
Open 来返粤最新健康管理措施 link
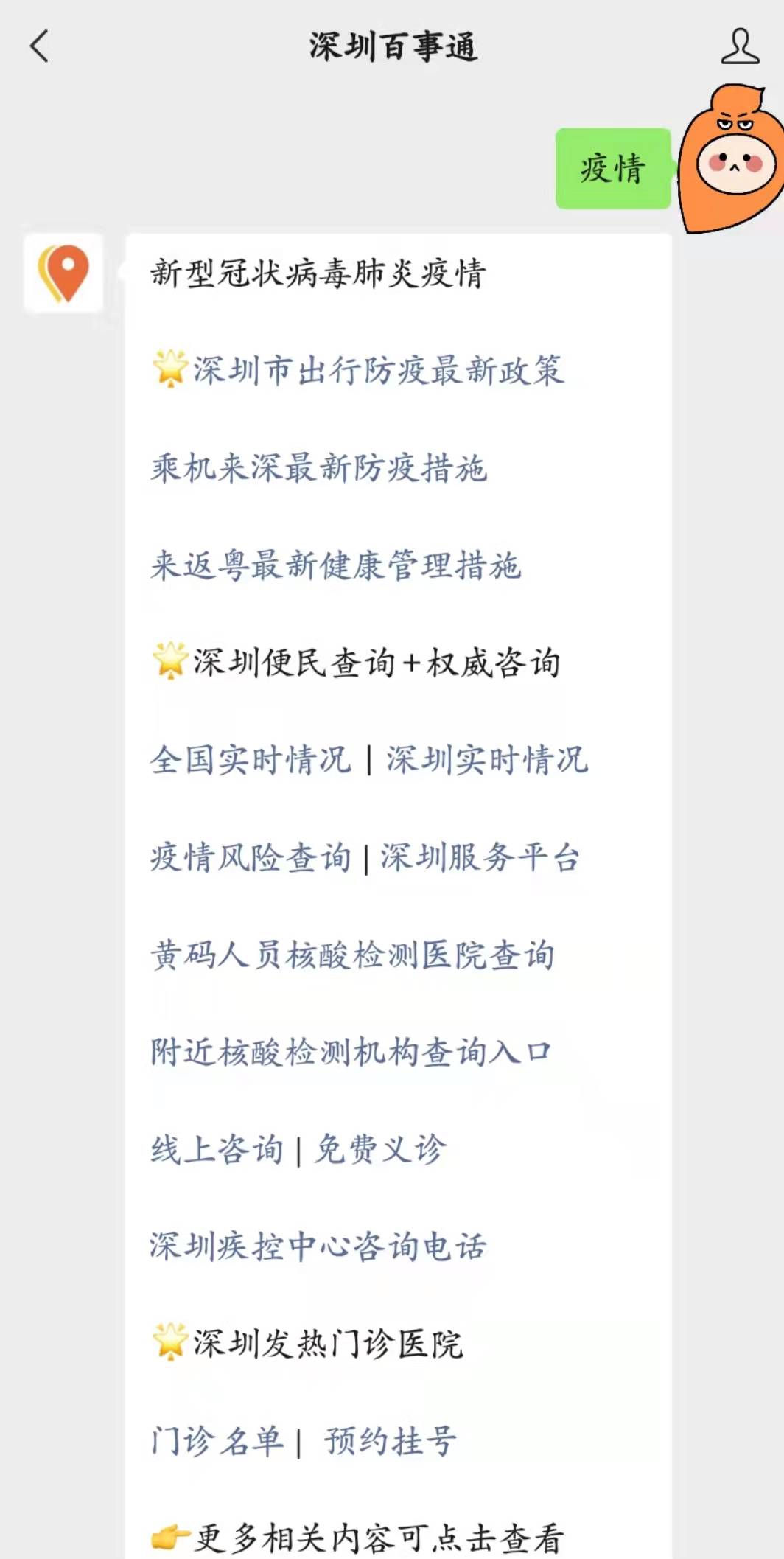coord(335,566)
